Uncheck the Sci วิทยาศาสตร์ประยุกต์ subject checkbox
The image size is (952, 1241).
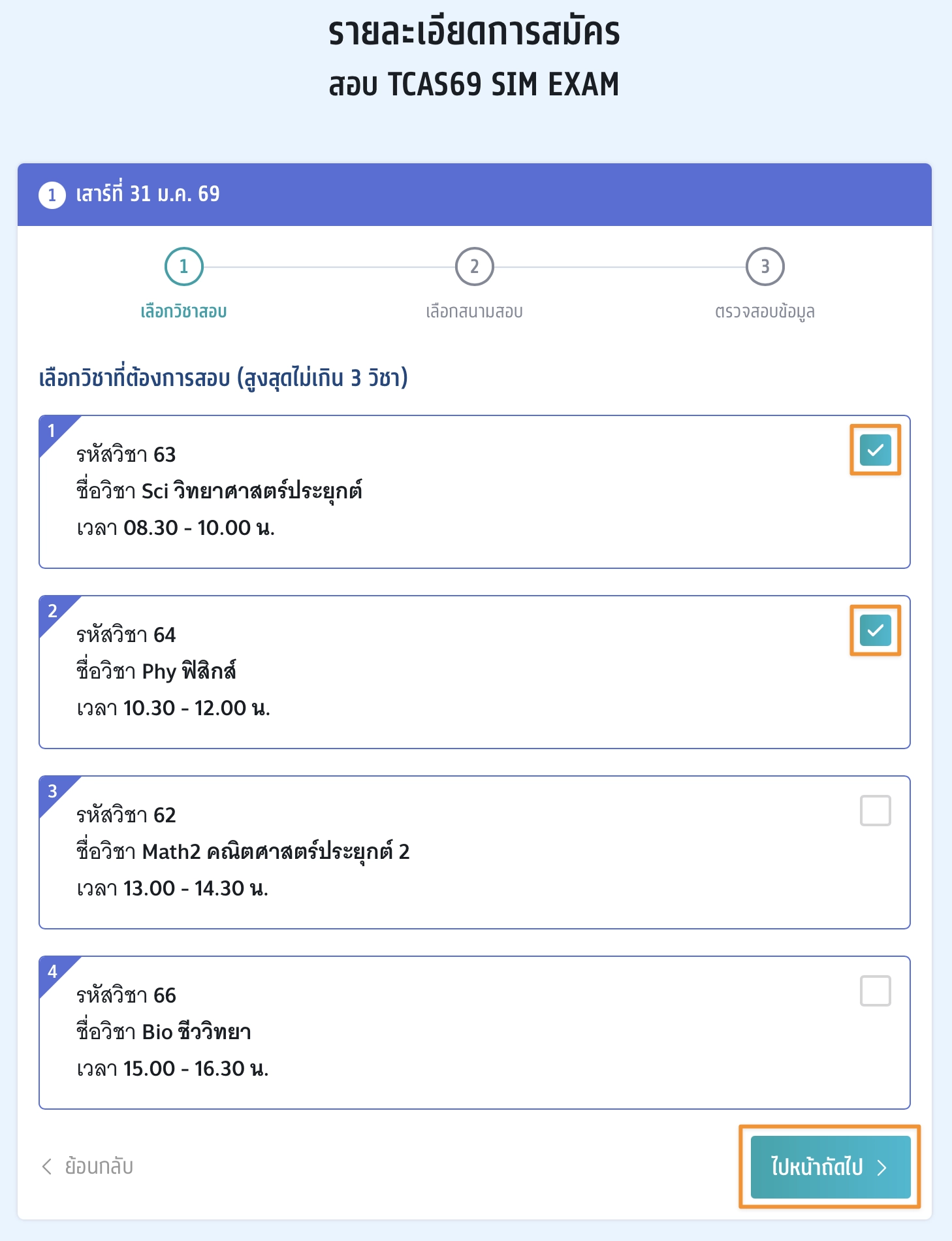pos(875,450)
